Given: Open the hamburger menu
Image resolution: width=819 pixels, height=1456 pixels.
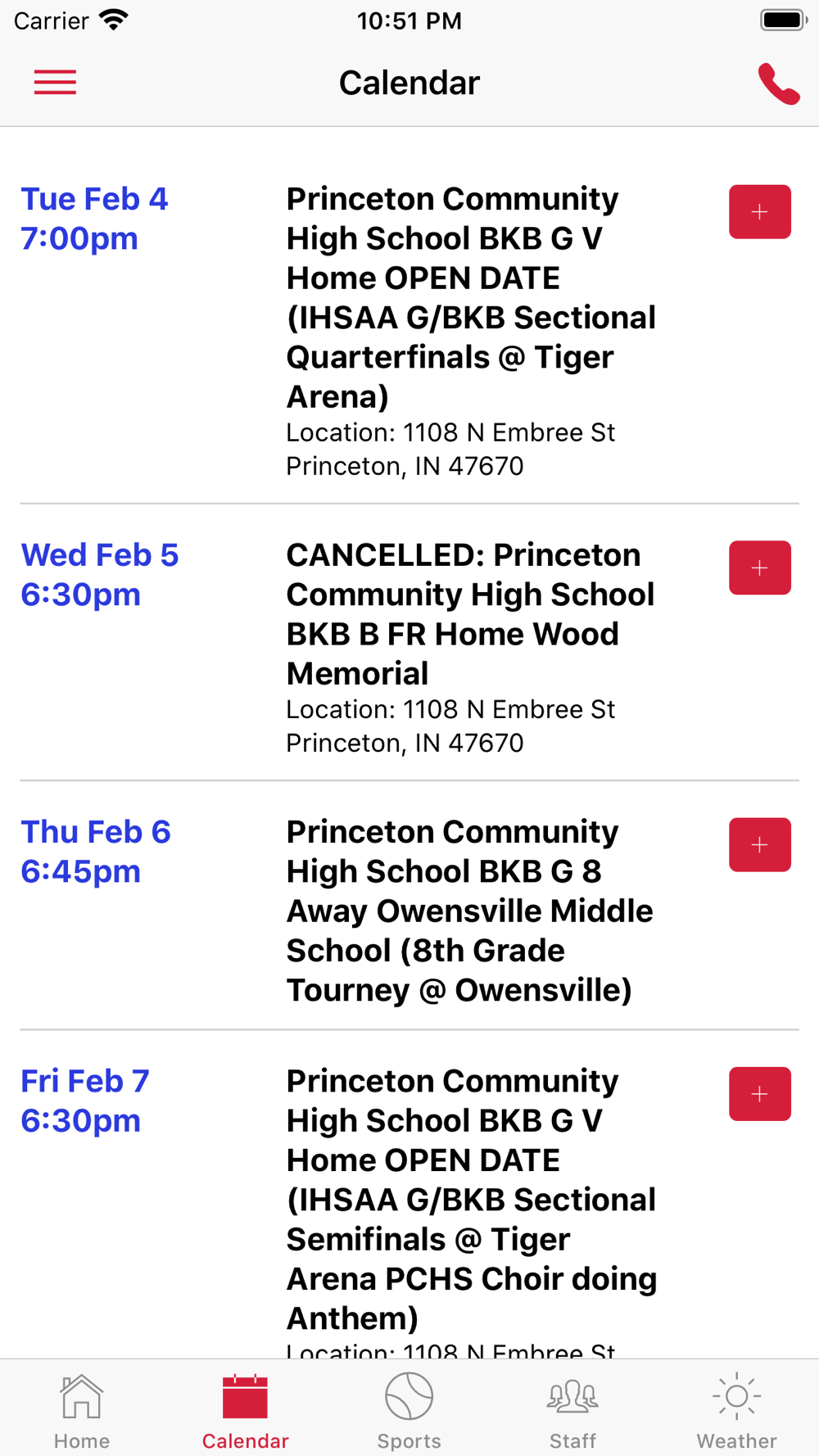Looking at the screenshot, I should [x=55, y=83].
